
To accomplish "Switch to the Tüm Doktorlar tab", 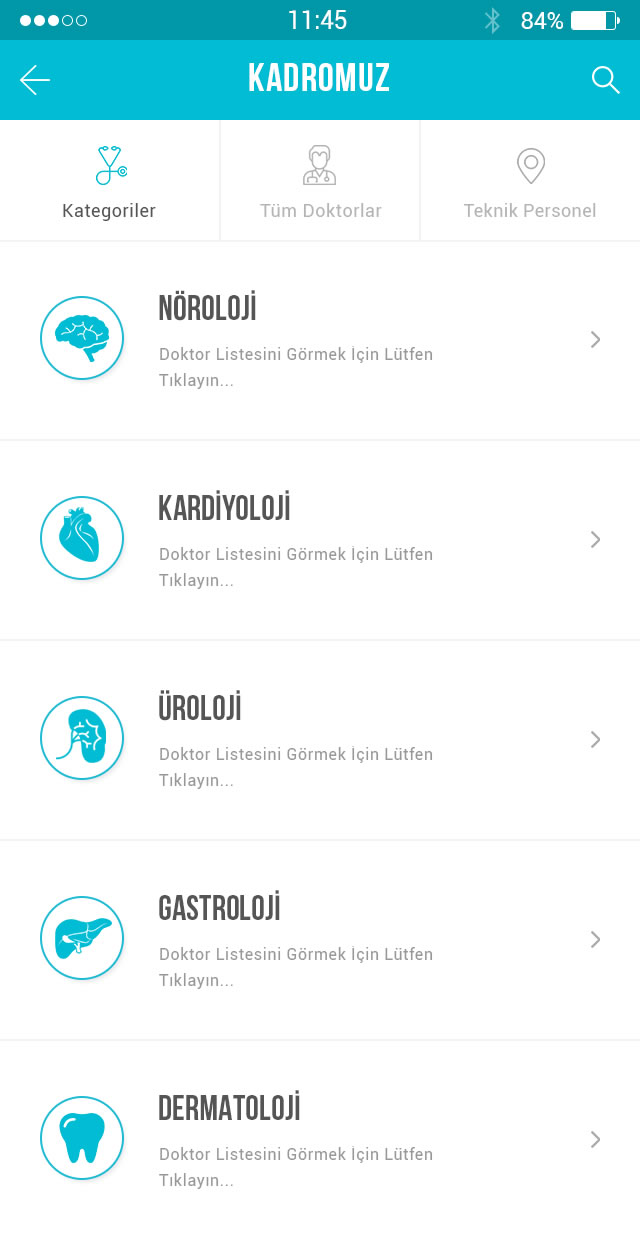I will pyautogui.click(x=320, y=181).
